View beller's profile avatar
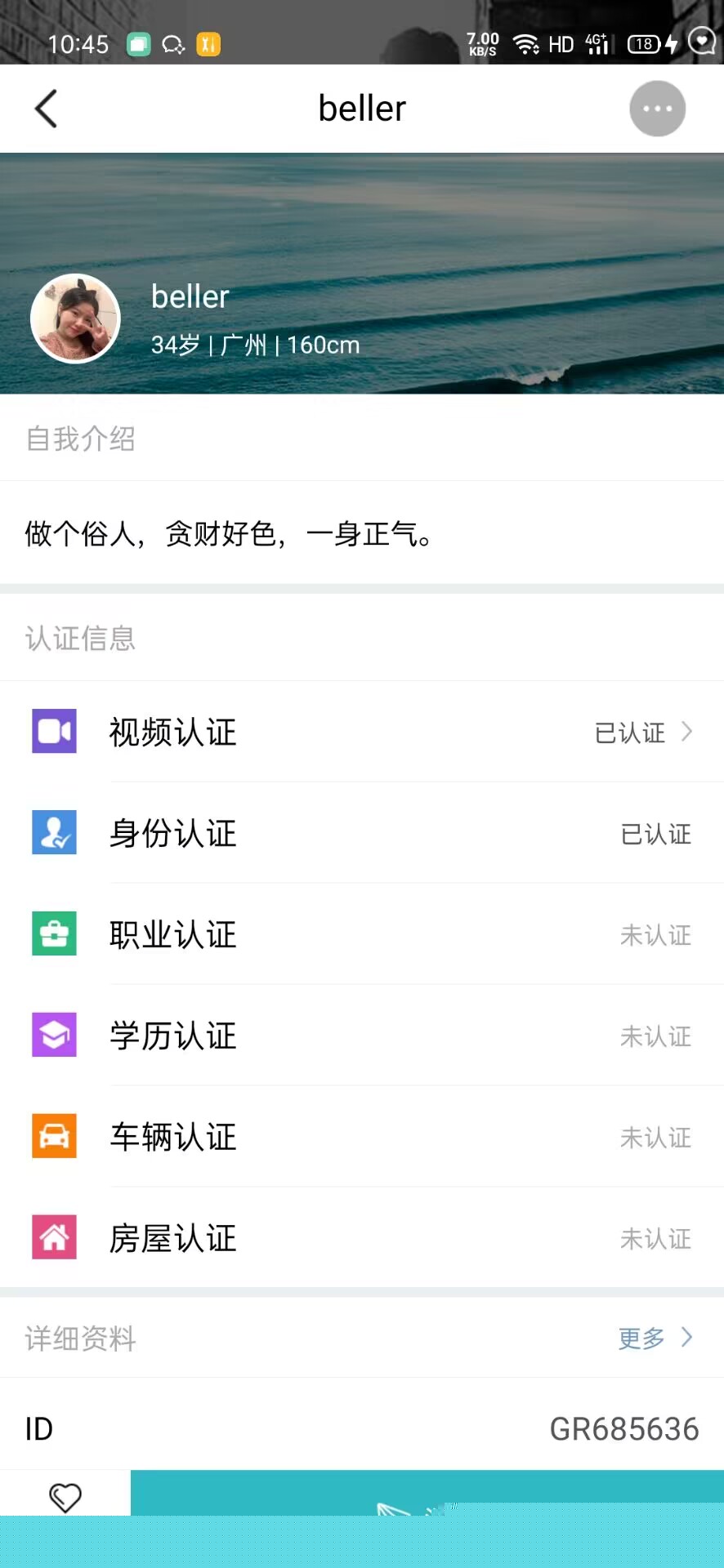 click(75, 318)
